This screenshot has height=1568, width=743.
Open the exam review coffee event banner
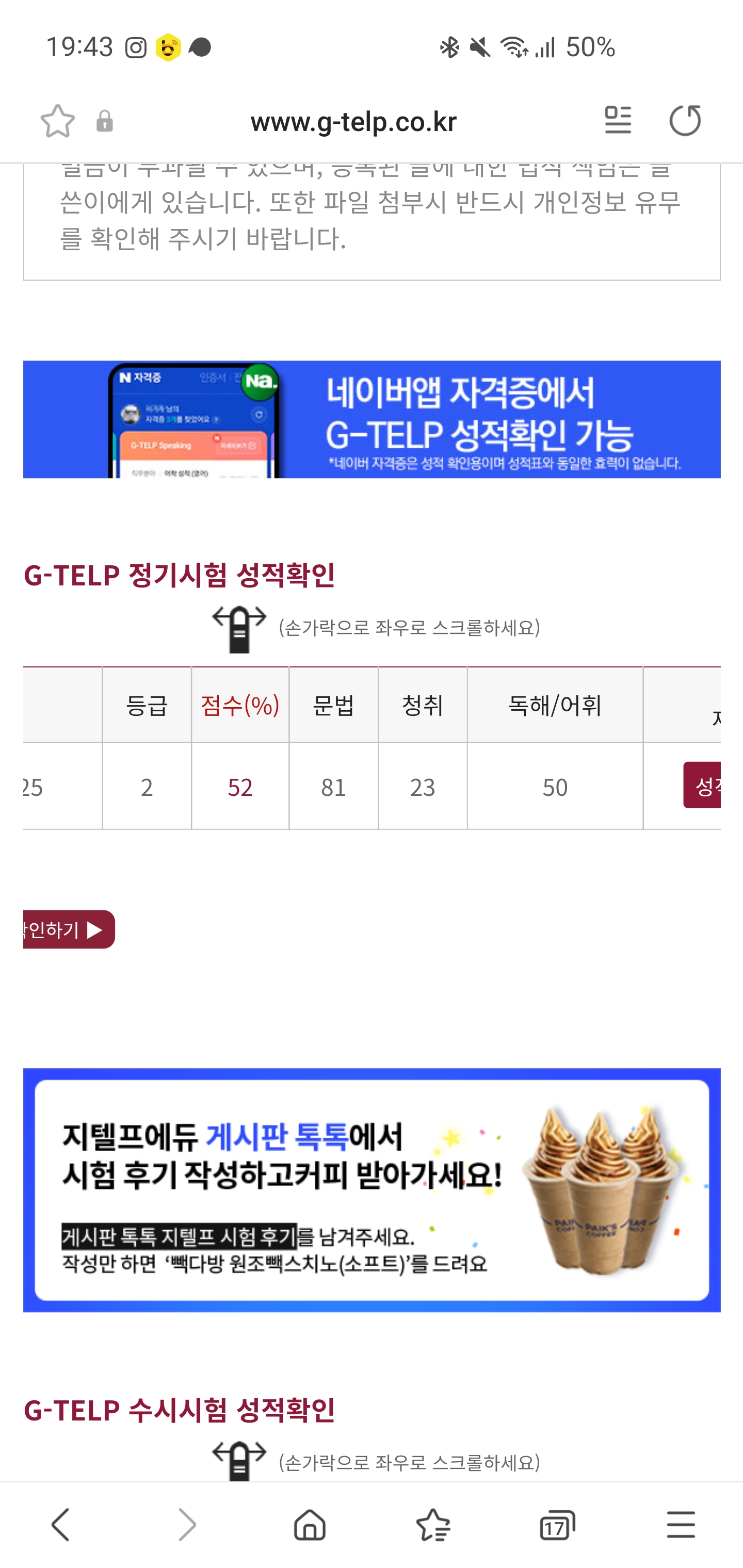pyautogui.click(x=372, y=1189)
